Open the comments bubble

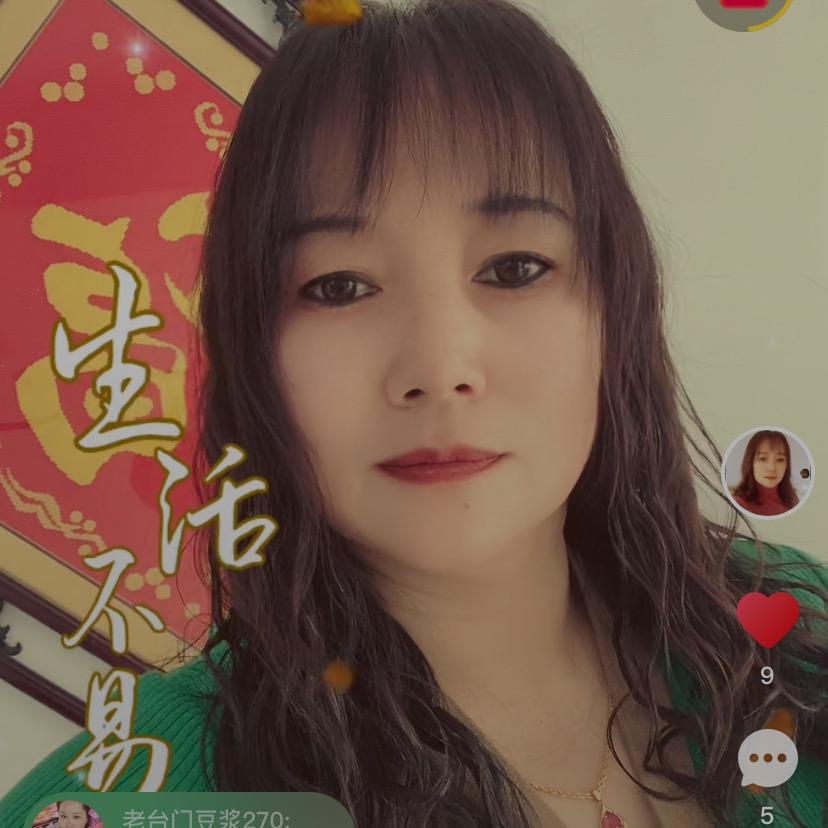click(767, 759)
